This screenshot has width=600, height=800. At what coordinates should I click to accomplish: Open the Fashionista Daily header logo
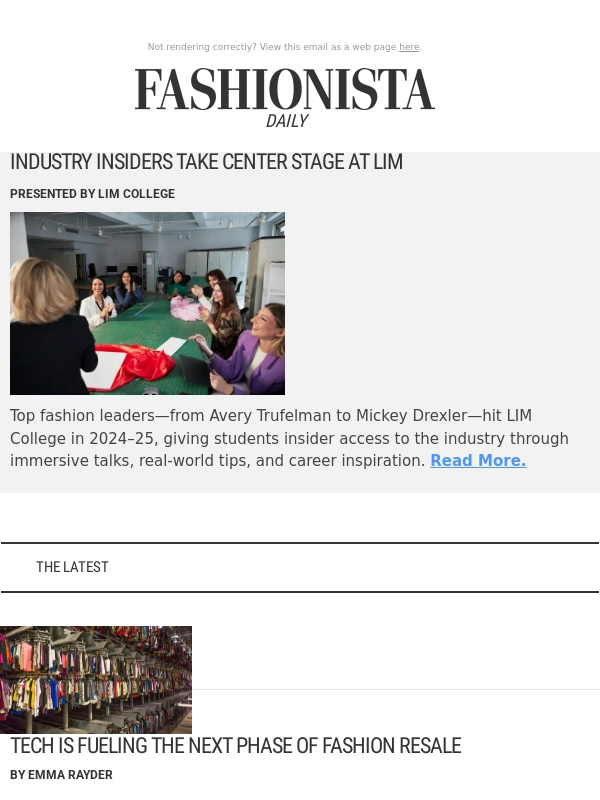[285, 97]
